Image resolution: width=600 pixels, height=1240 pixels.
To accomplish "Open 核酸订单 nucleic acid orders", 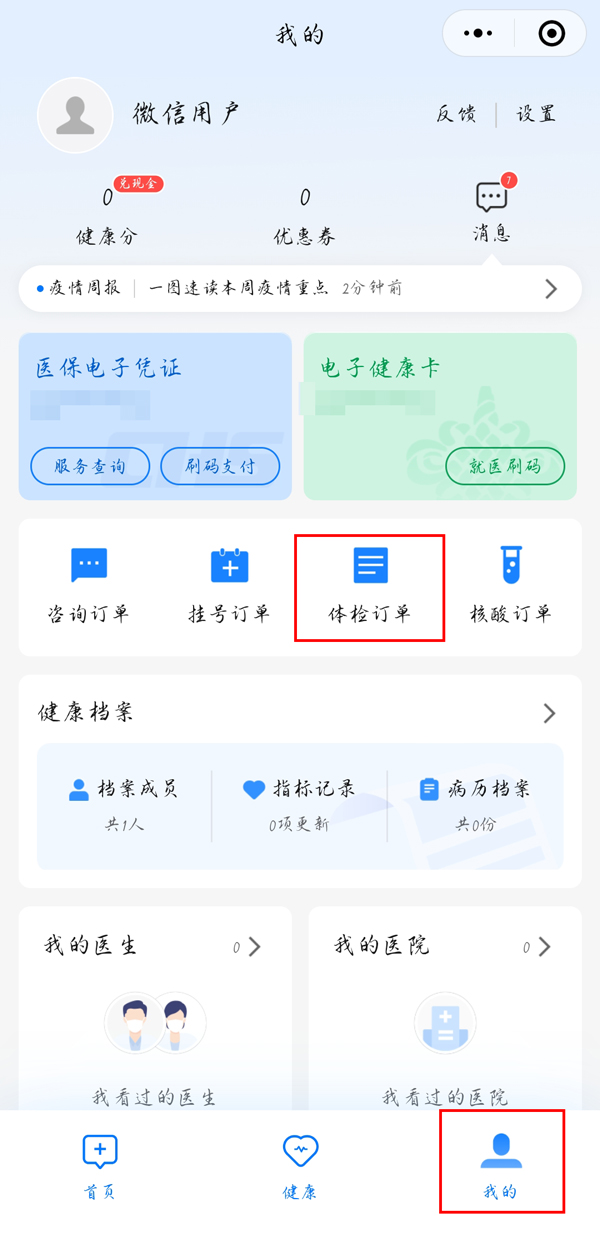I will tap(510, 586).
